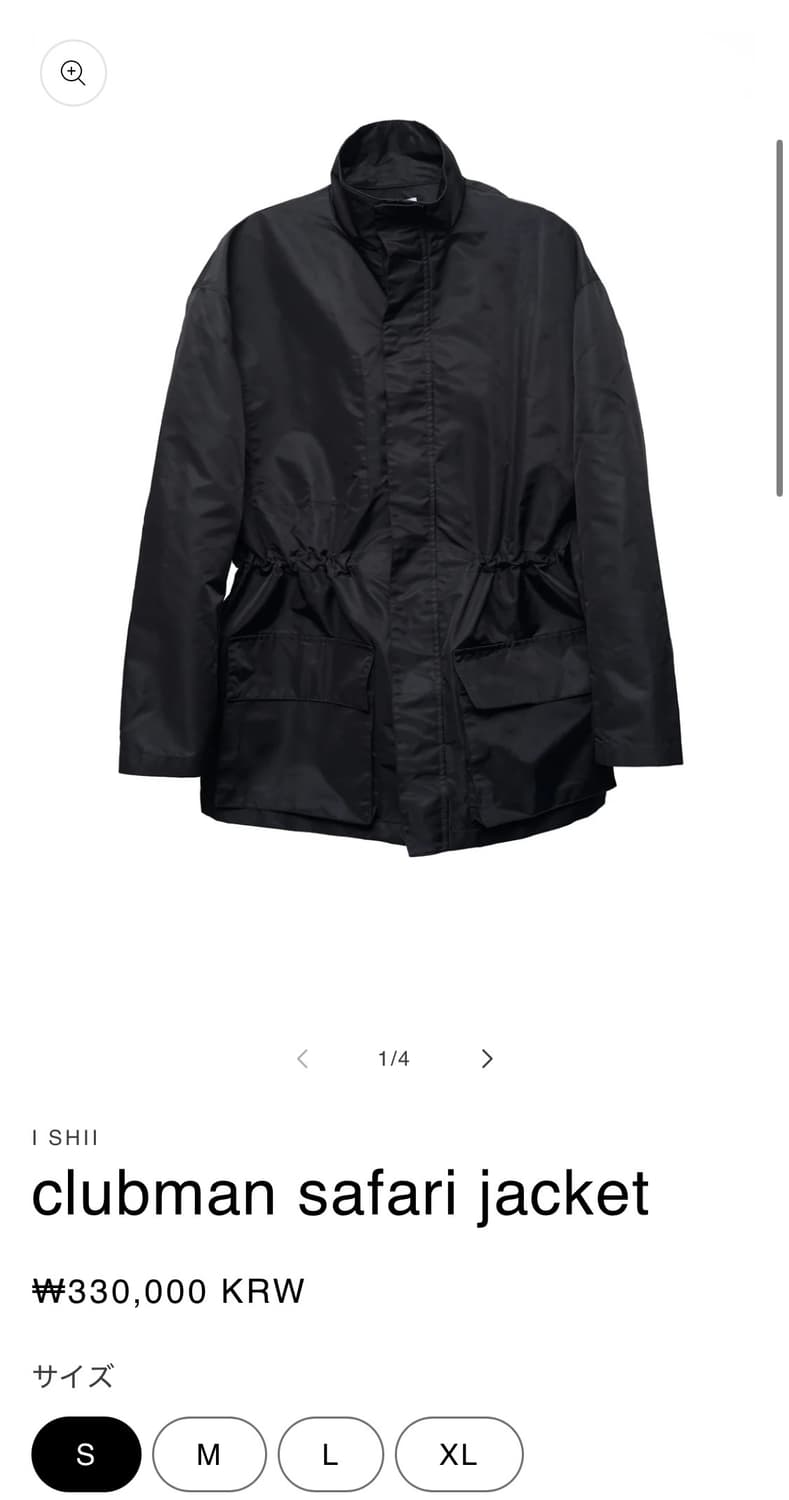This screenshot has width=789, height=1500.
Task: Click the ₩330,000 KRW price text
Action: coord(168,1290)
